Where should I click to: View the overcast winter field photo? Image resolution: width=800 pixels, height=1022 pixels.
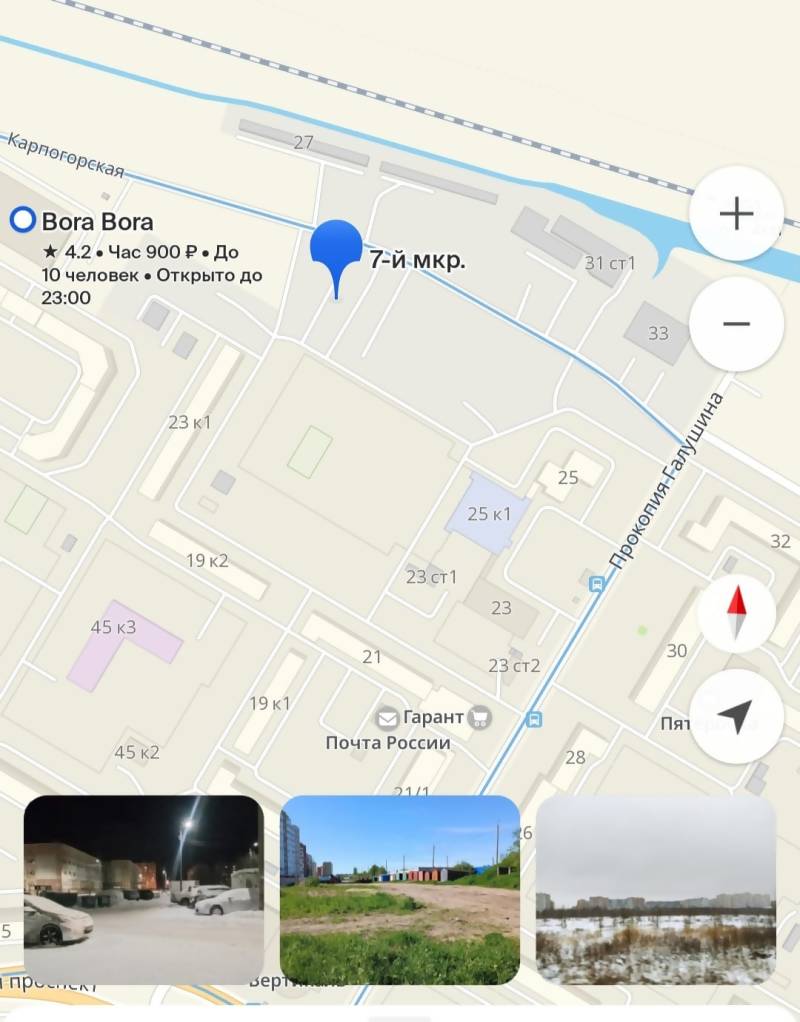click(x=656, y=889)
